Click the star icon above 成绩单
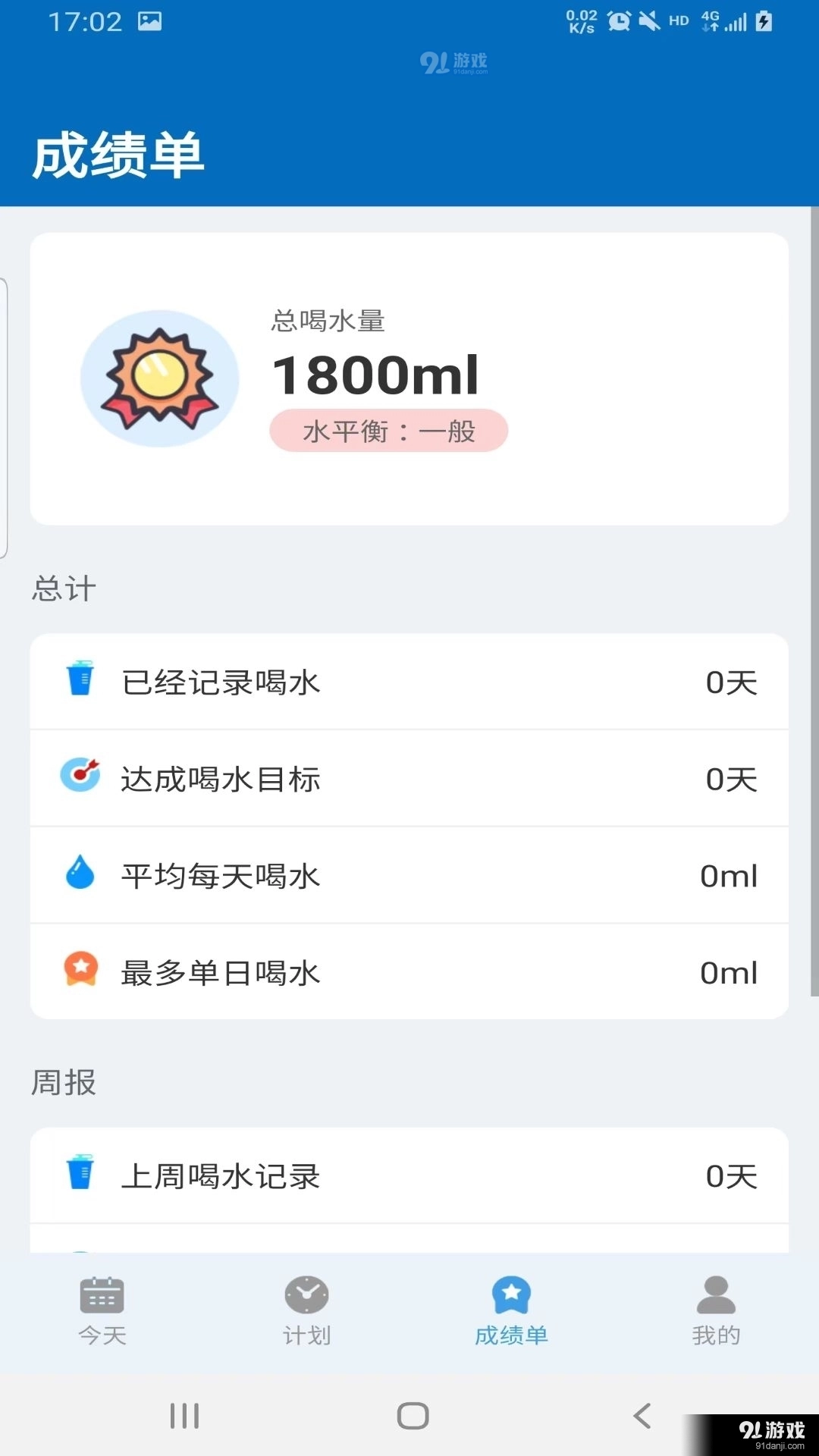819x1456 pixels. [x=510, y=1294]
